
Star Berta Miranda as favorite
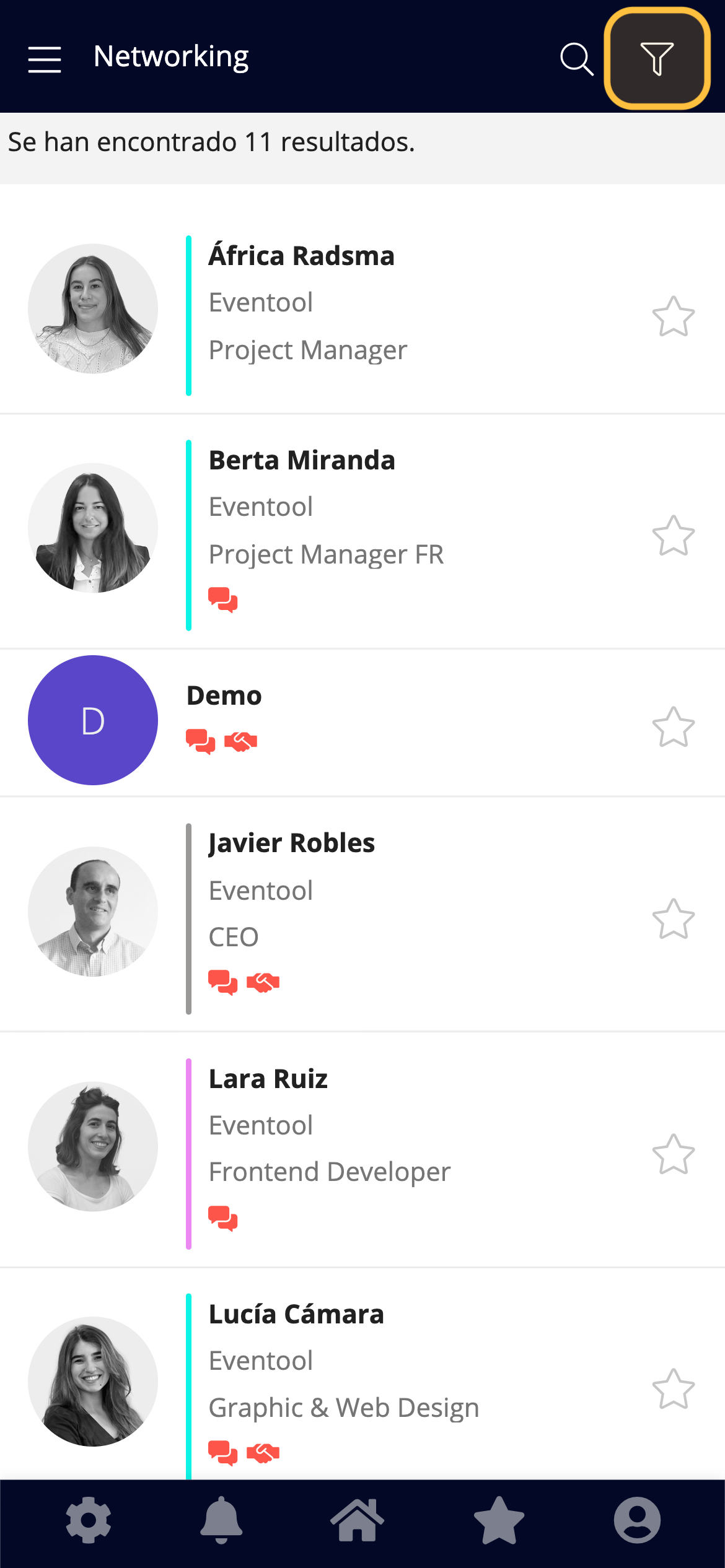[673, 536]
